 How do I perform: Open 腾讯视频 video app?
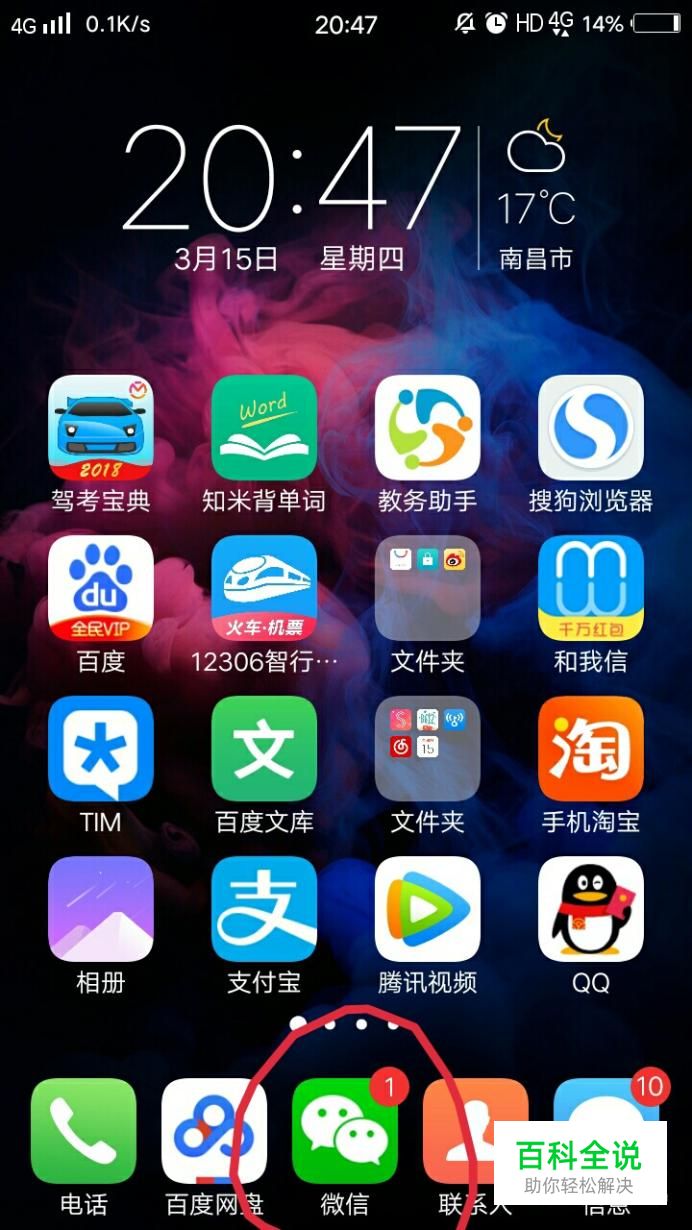pyautogui.click(x=427, y=909)
